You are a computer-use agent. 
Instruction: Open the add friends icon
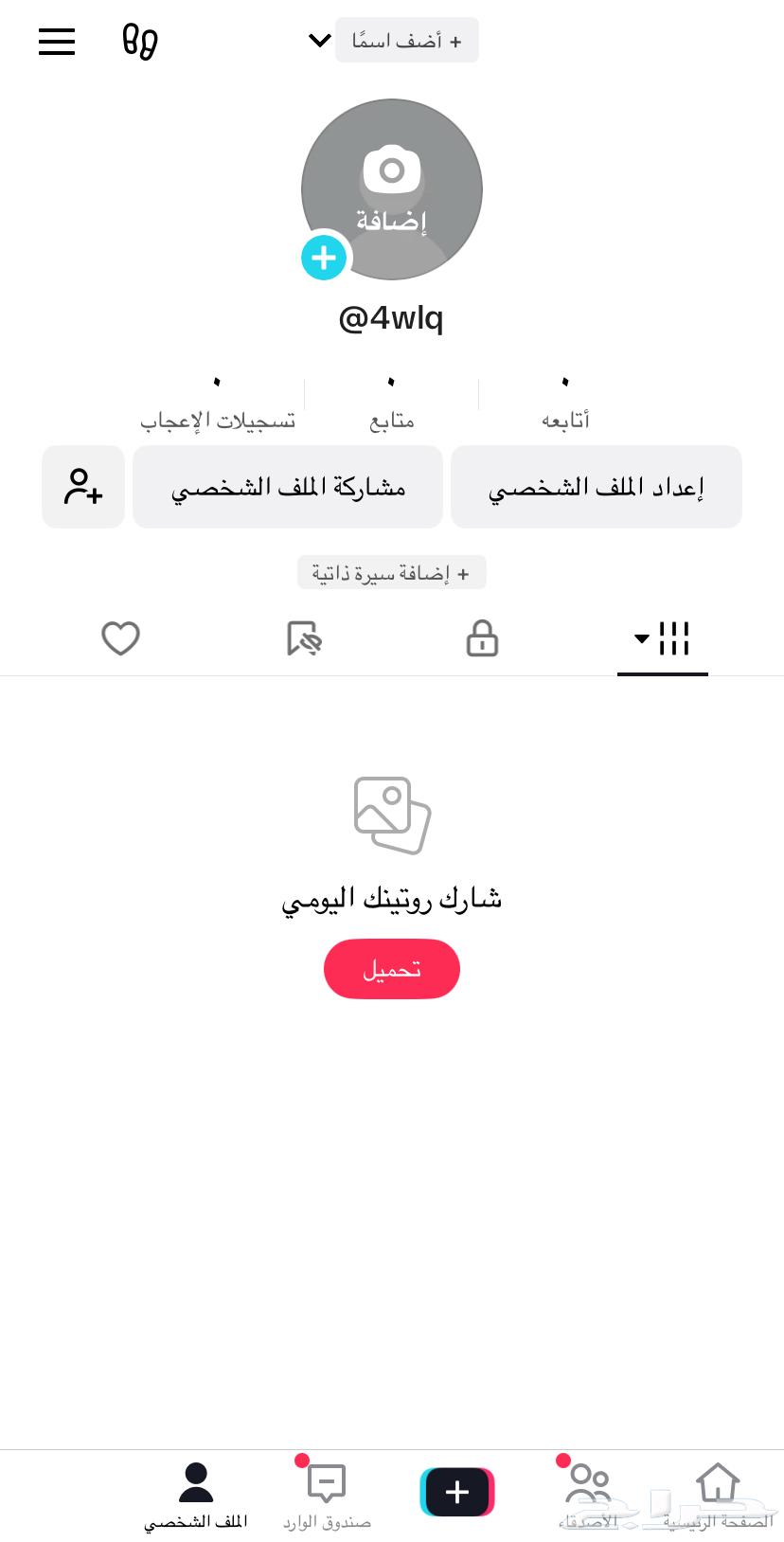tap(82, 486)
